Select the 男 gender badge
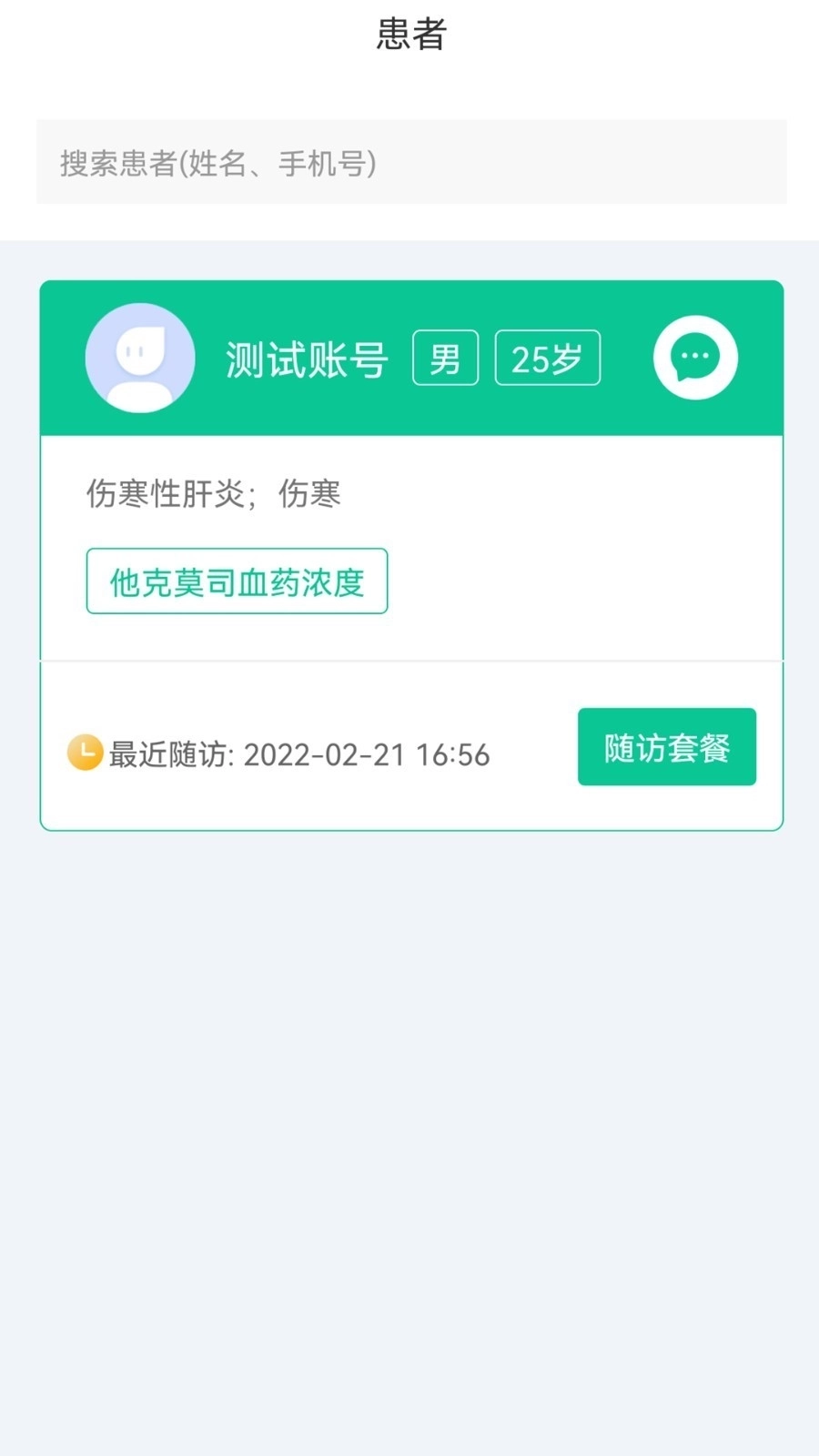This screenshot has width=819, height=1456. click(x=445, y=358)
